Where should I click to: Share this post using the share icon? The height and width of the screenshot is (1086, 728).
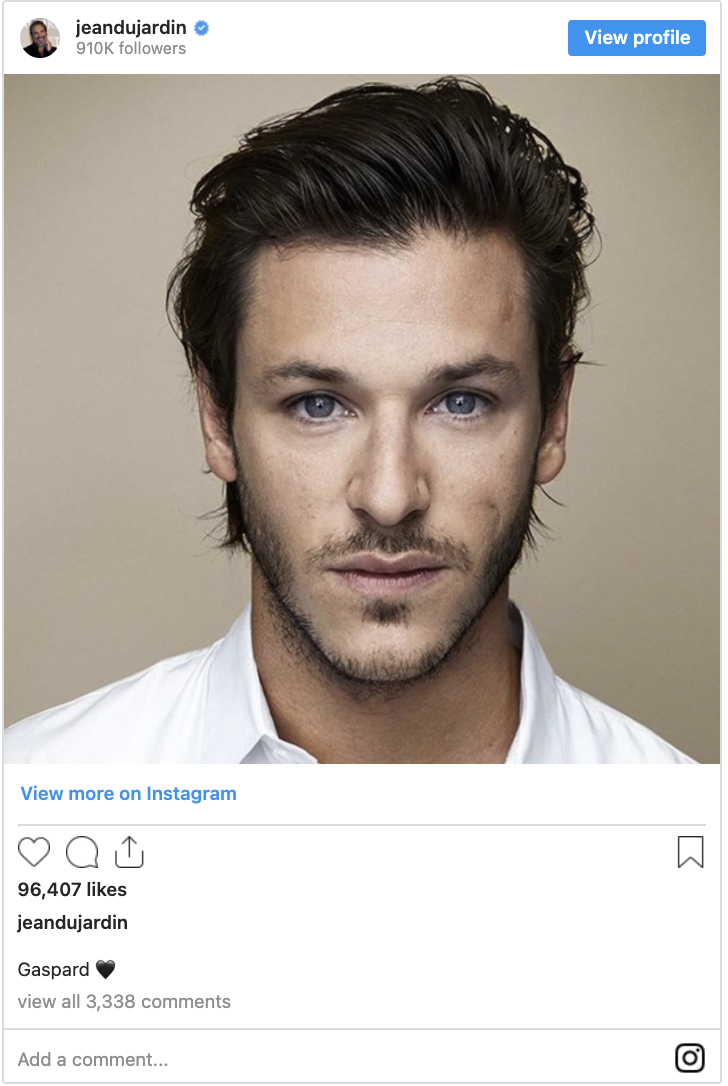(x=129, y=852)
